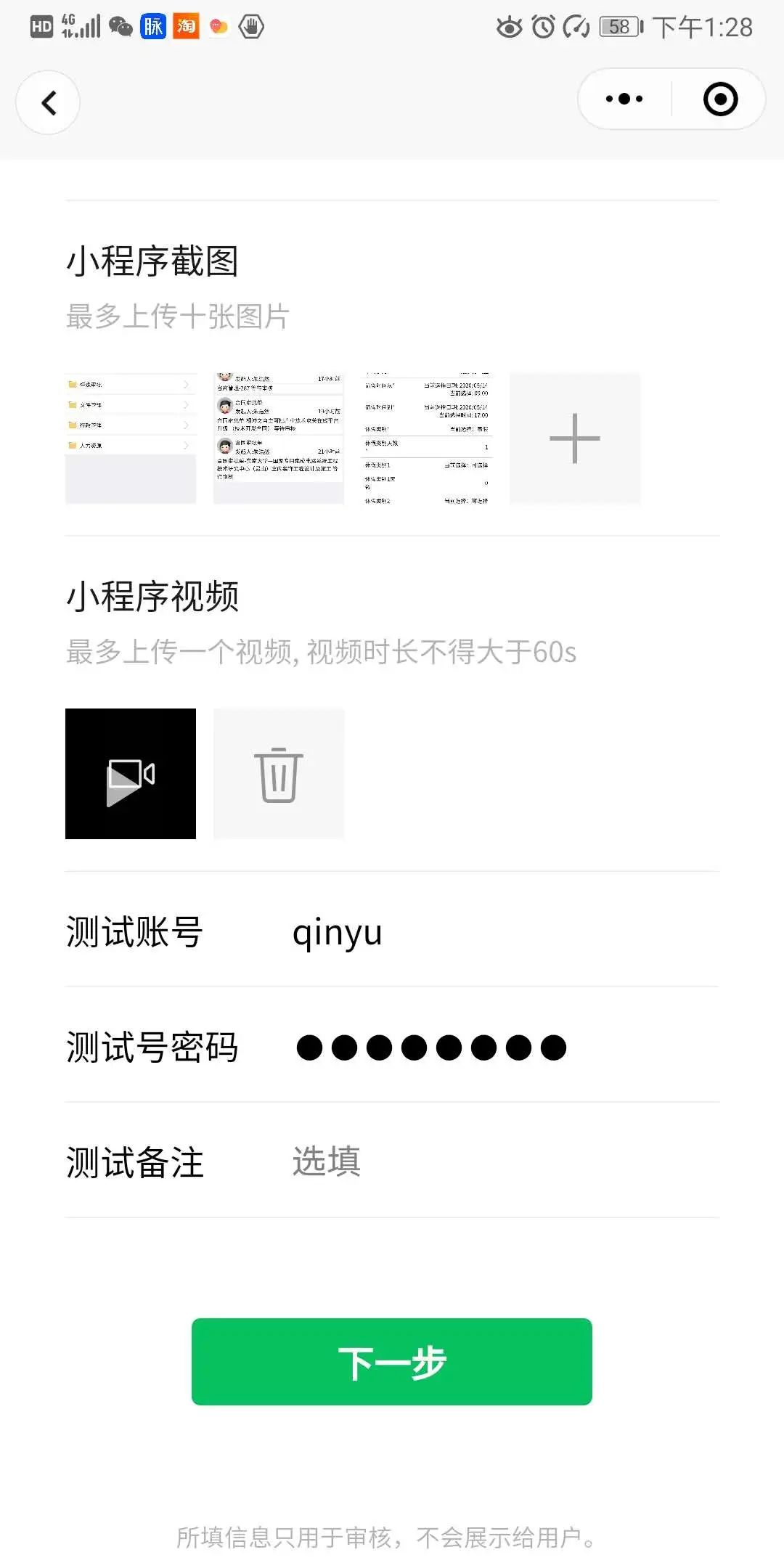Open the second uploaded screenshot with avatars

point(279,438)
